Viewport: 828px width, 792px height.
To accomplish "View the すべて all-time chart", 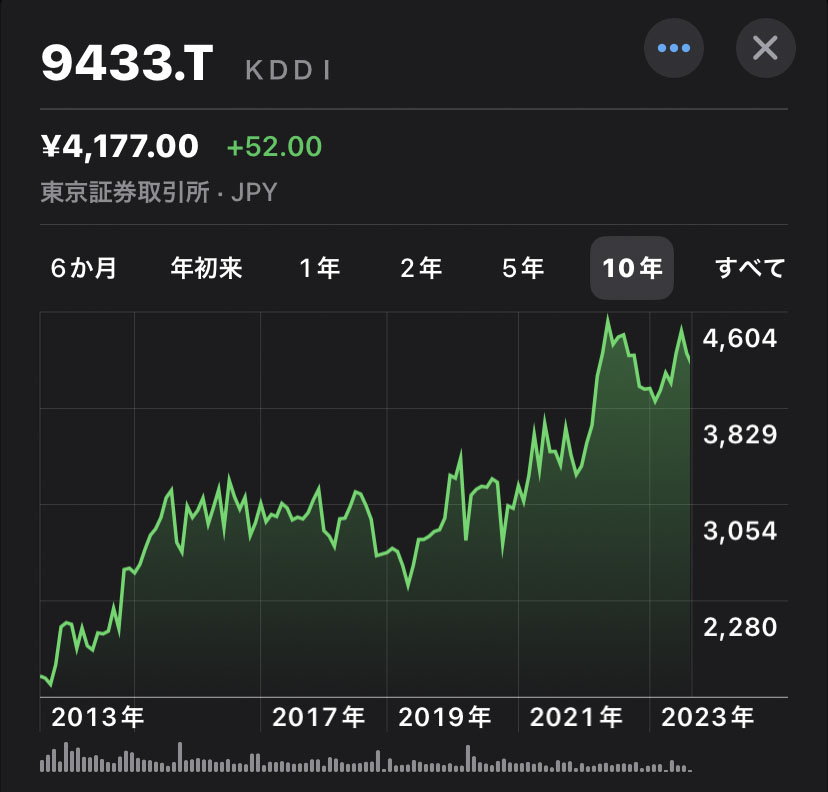I will (750, 268).
